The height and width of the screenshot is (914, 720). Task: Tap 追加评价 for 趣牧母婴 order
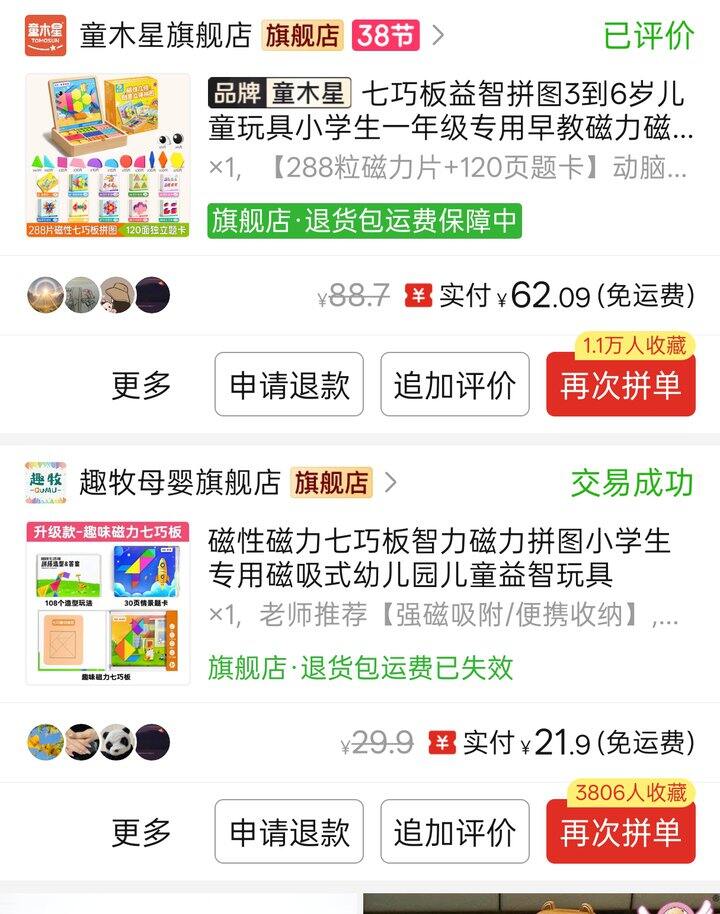[455, 832]
